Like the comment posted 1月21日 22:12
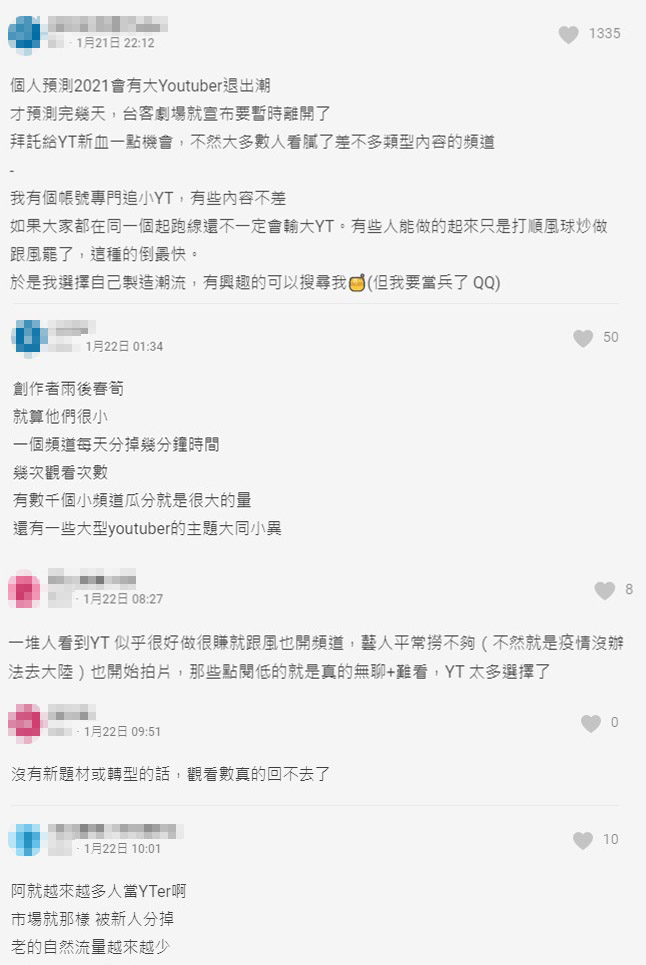Viewport: 646px width, 965px height. (x=568, y=34)
